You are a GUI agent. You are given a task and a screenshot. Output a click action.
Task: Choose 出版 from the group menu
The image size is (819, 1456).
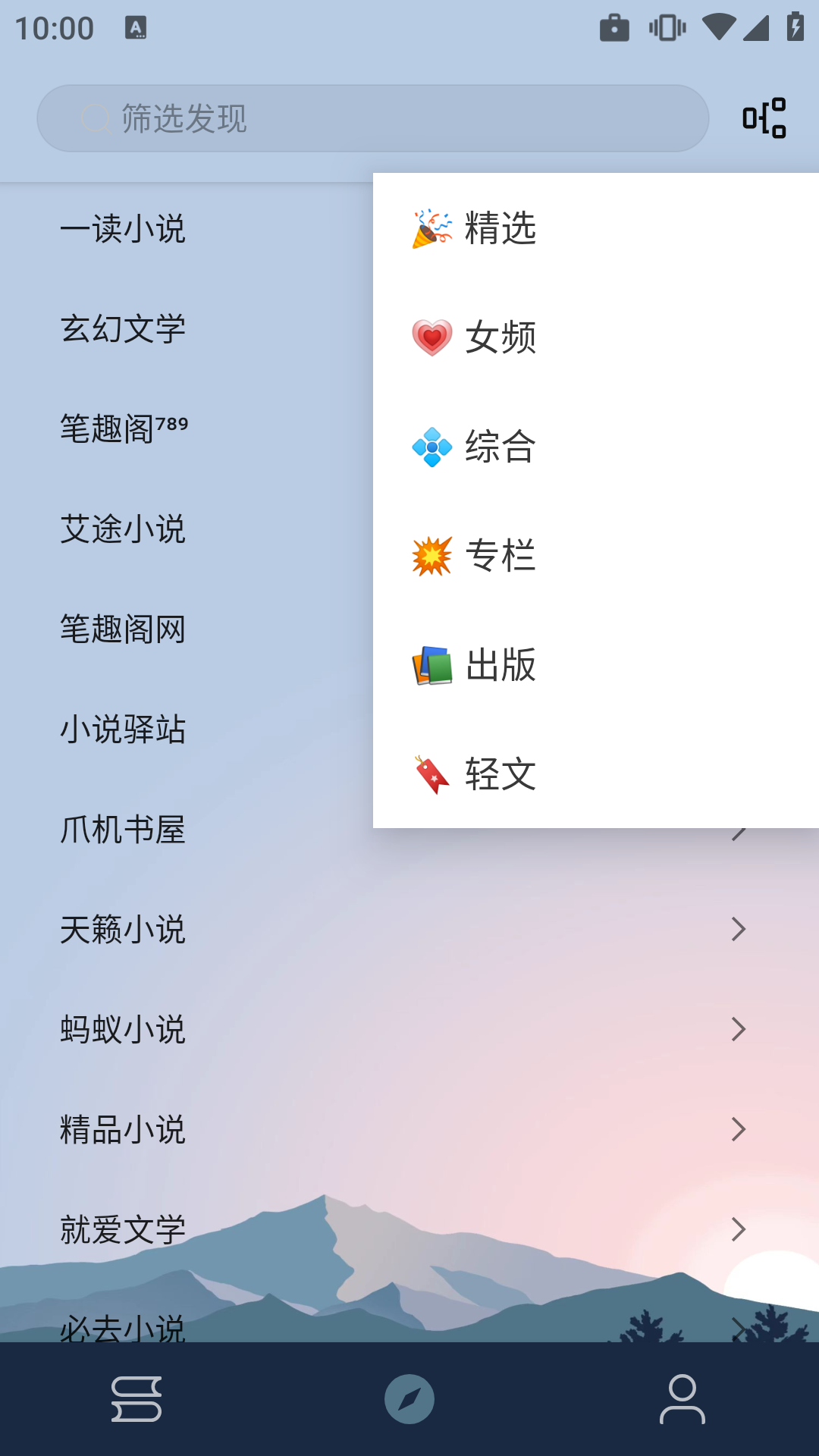point(596,665)
